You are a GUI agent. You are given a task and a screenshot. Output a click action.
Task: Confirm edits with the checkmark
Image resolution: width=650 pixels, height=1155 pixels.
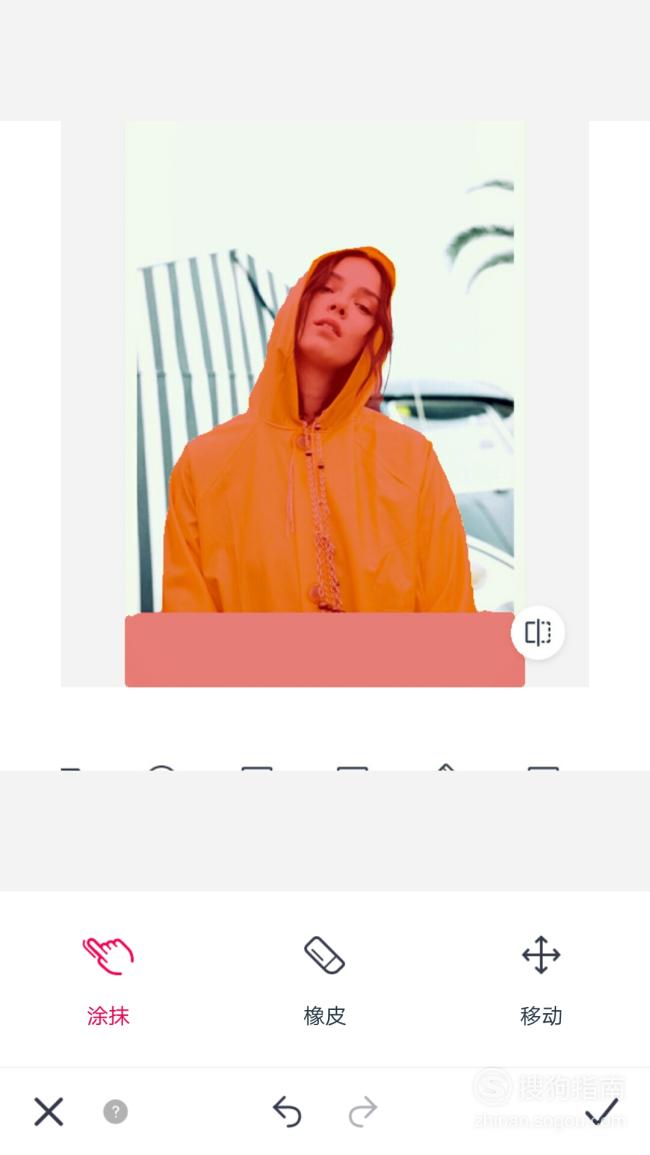click(x=601, y=1111)
